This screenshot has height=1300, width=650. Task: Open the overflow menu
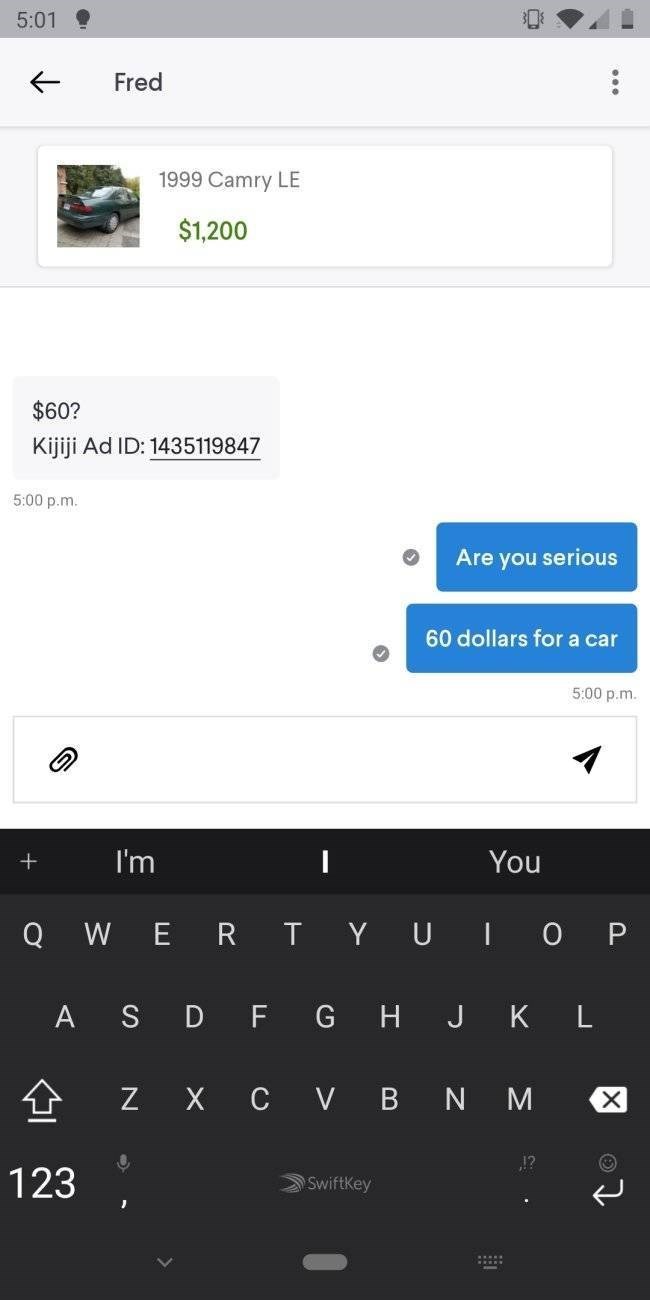coord(614,82)
